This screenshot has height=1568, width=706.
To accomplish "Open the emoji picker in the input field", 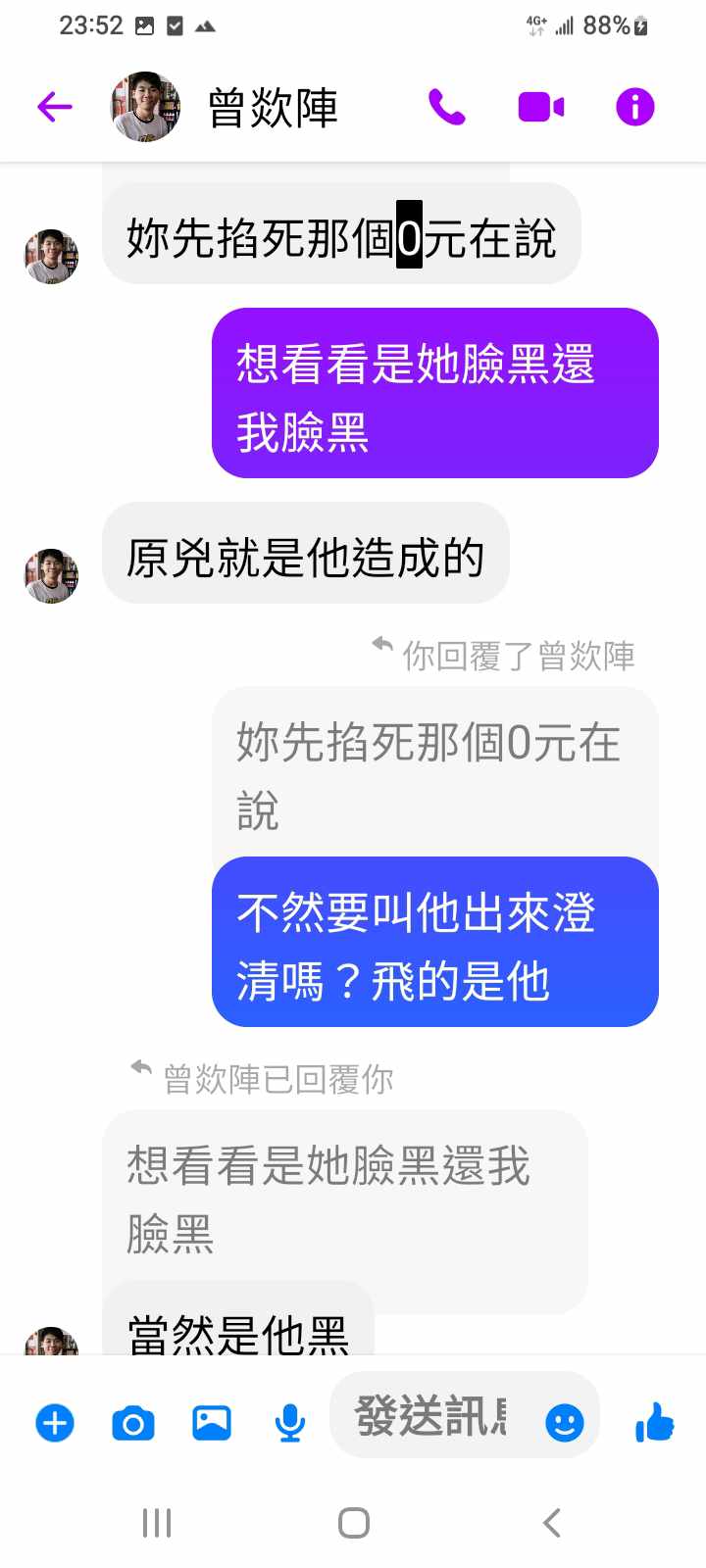I will tap(564, 1422).
